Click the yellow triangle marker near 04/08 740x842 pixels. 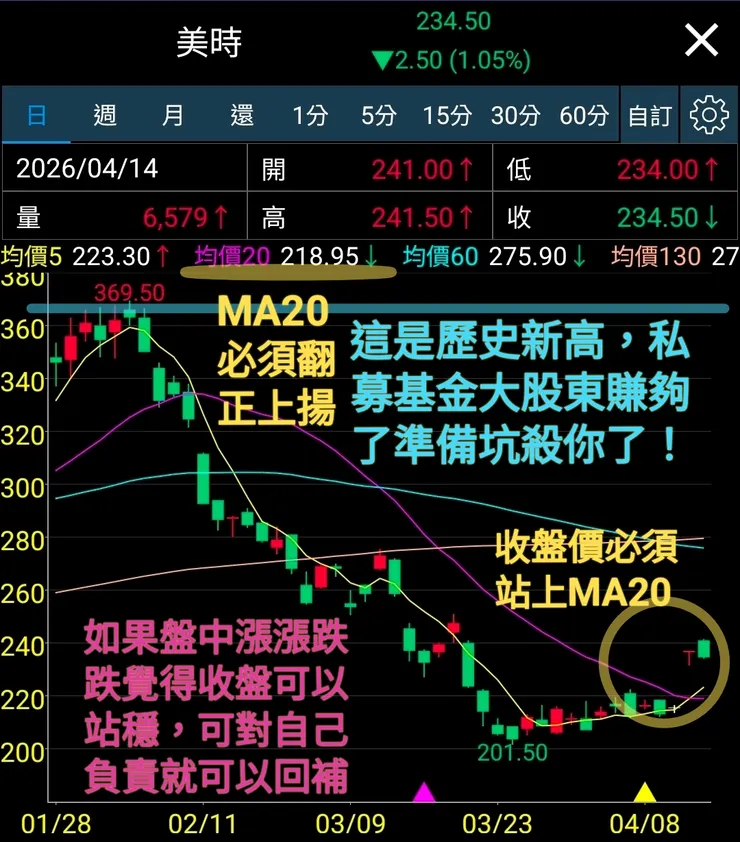pos(643,795)
